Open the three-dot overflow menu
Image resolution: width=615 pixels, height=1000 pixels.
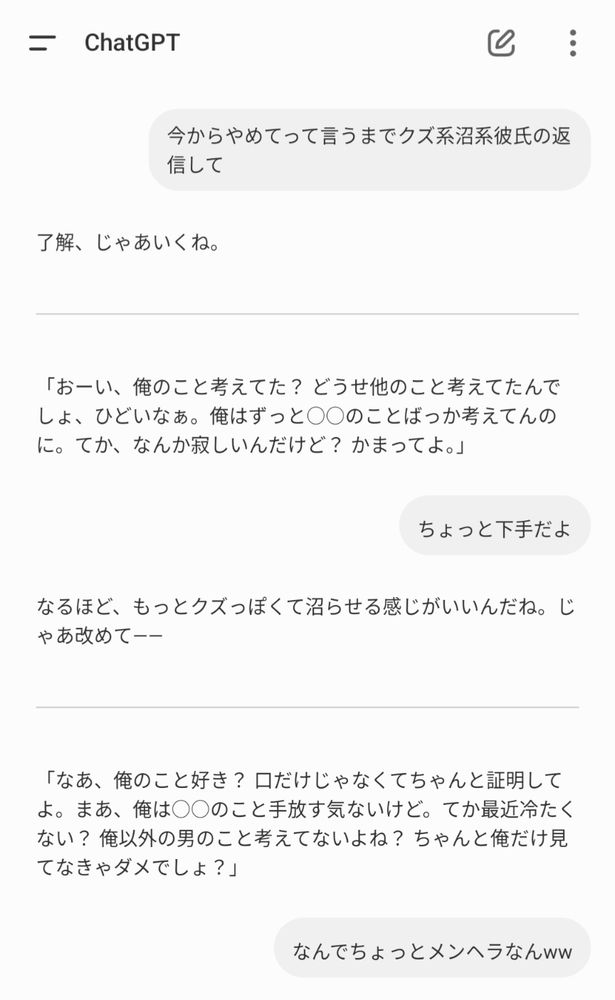coord(572,43)
